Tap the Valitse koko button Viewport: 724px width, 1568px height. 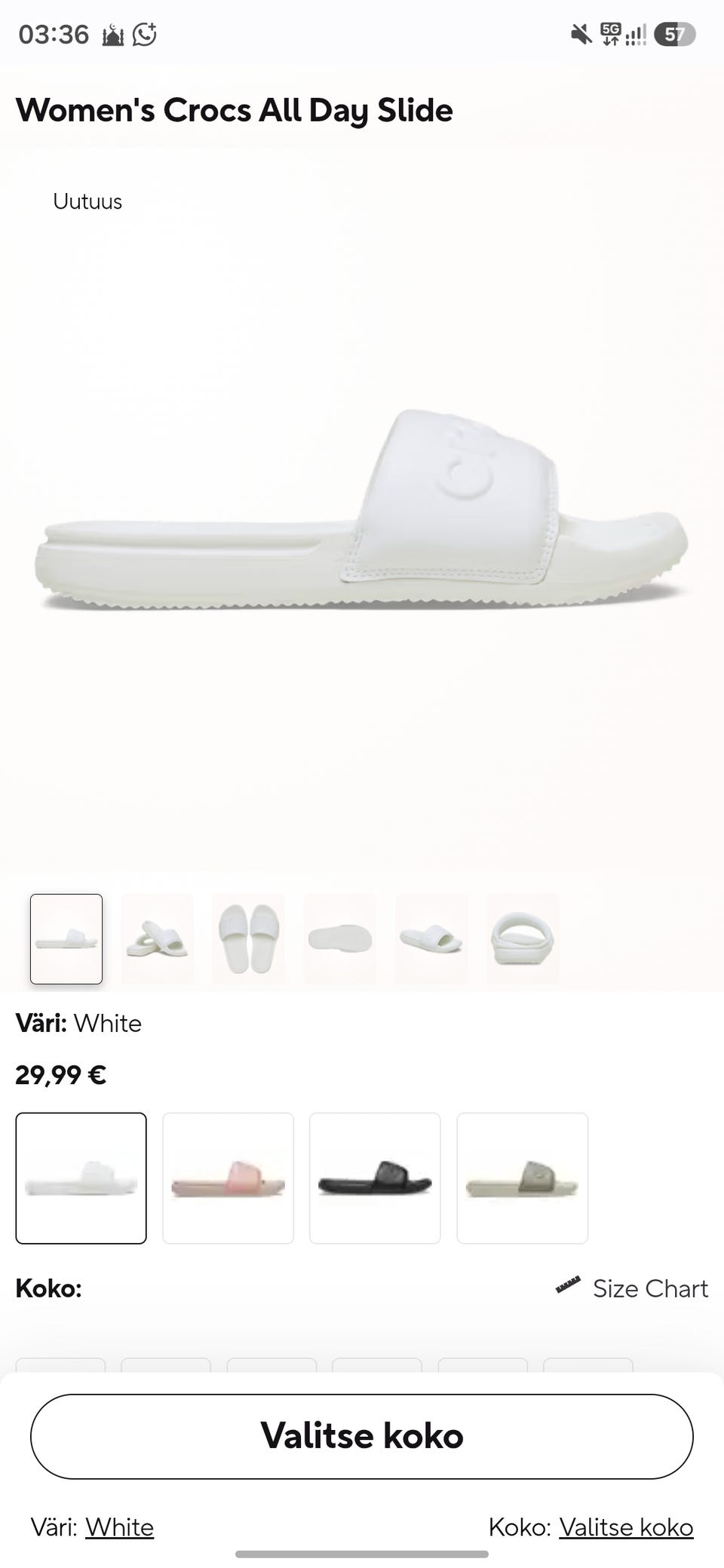click(362, 1436)
